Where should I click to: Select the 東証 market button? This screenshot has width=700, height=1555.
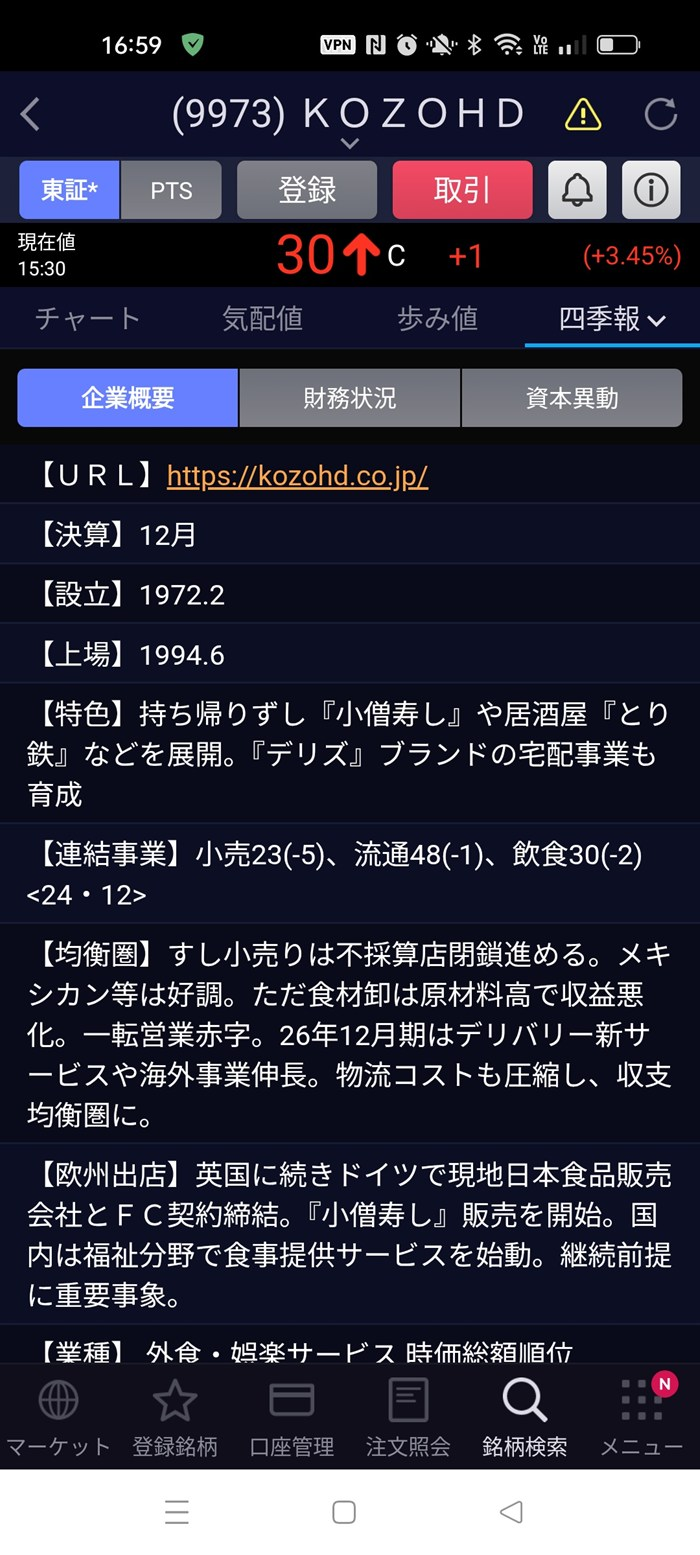[x=69, y=190]
